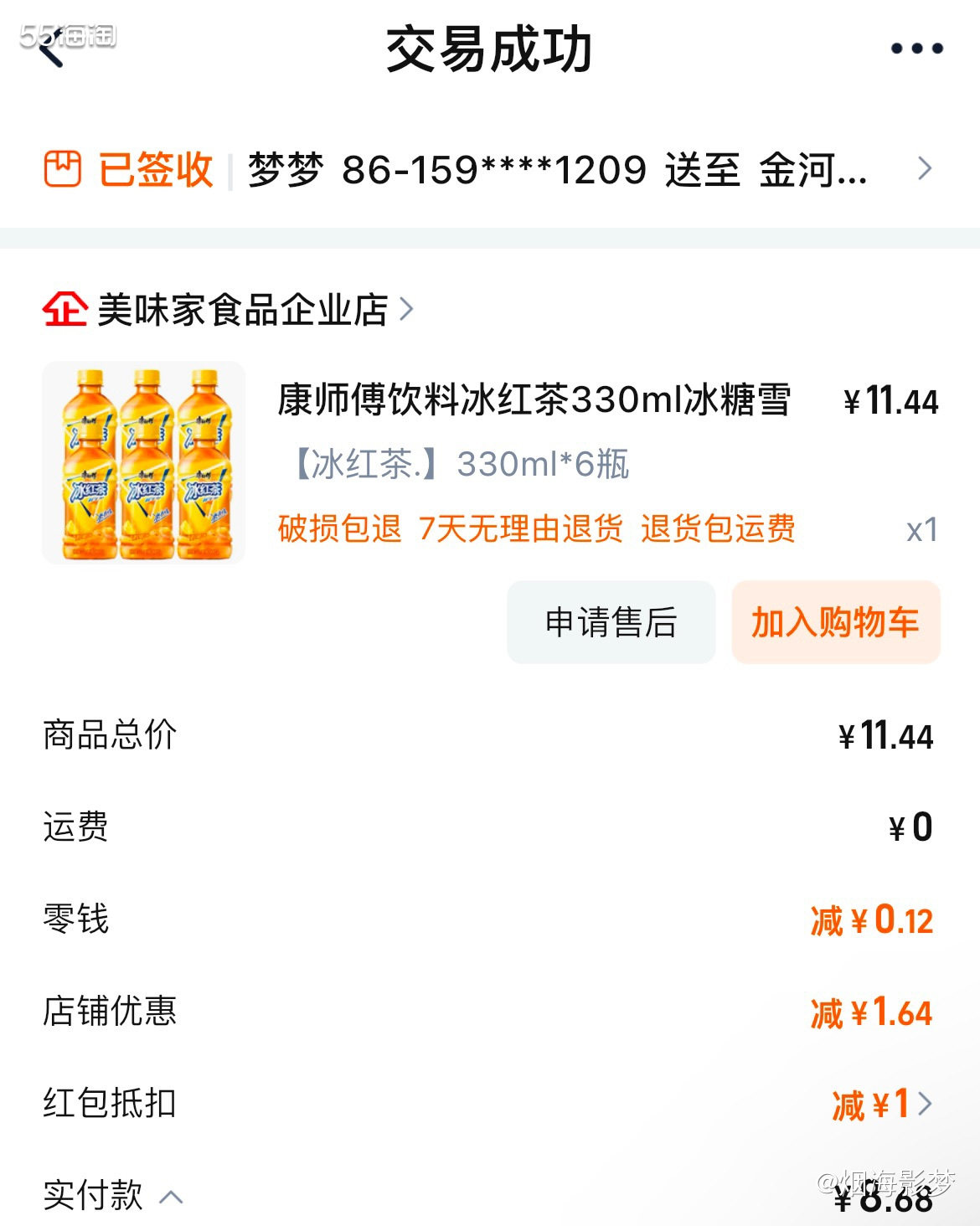Expand the shipping address row chevron
The width and height of the screenshot is (980, 1226).
pyautogui.click(x=925, y=169)
